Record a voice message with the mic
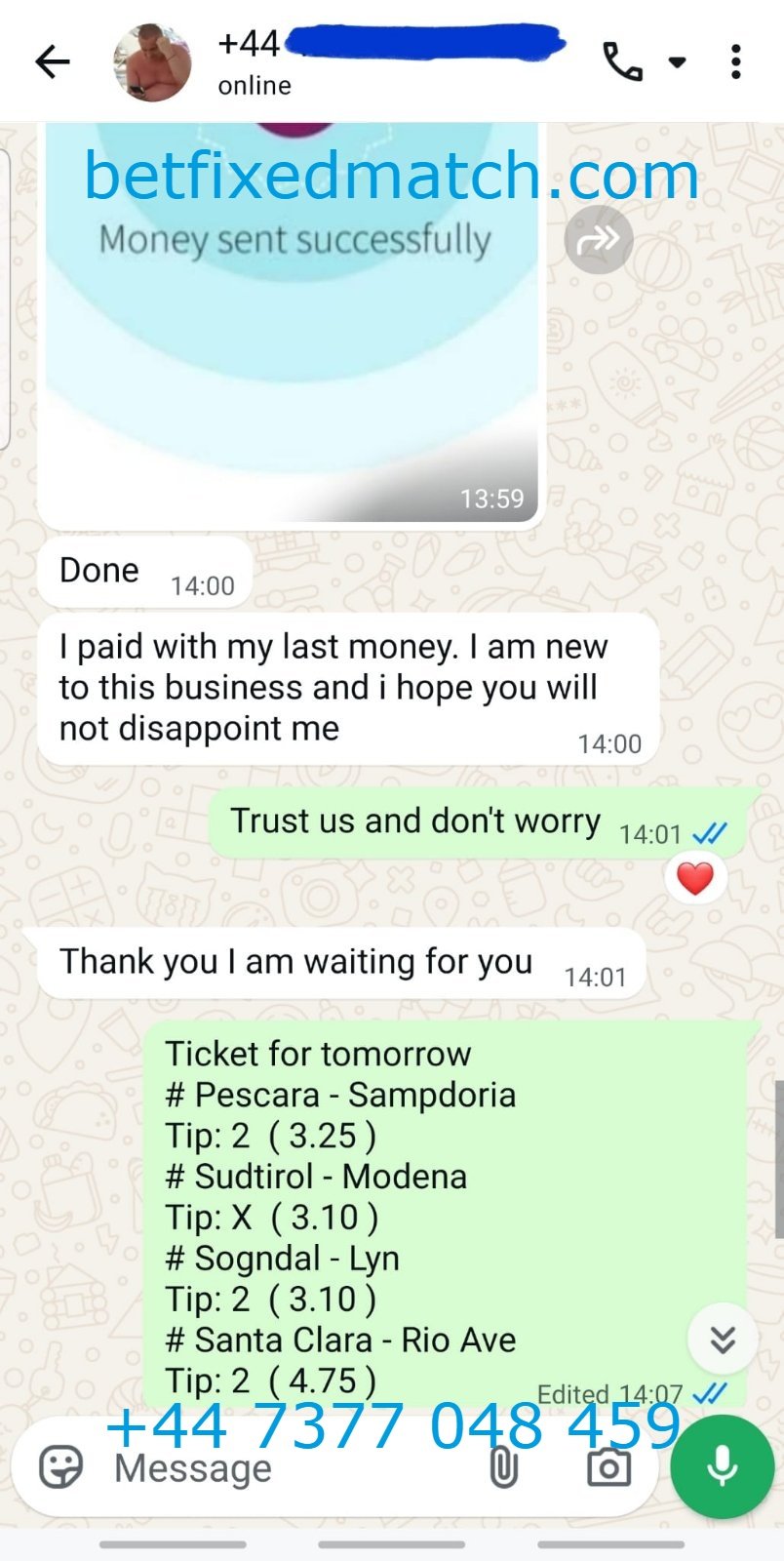Screen dimensions: 784x1561 point(723,1466)
